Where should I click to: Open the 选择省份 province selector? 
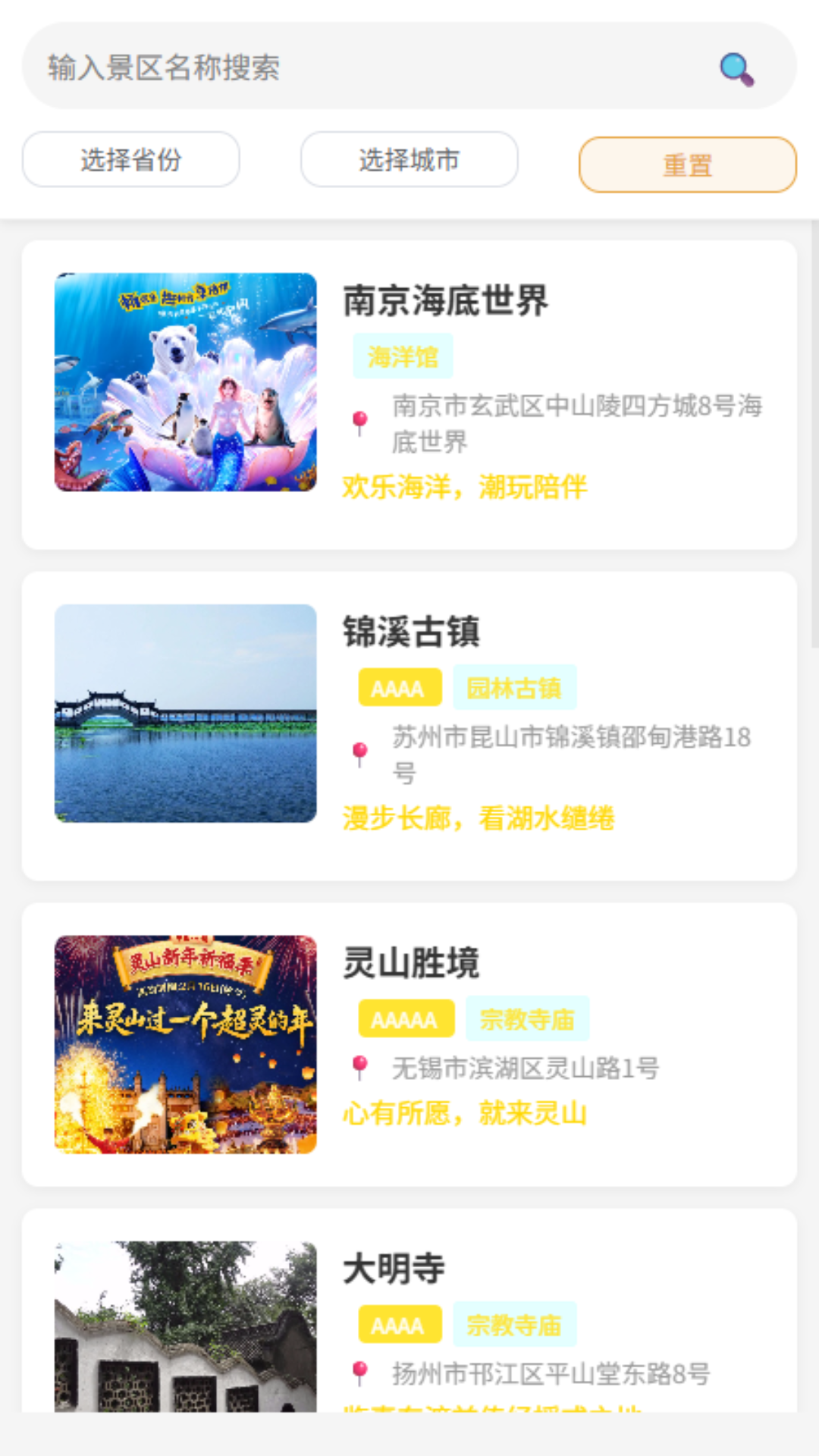point(130,159)
